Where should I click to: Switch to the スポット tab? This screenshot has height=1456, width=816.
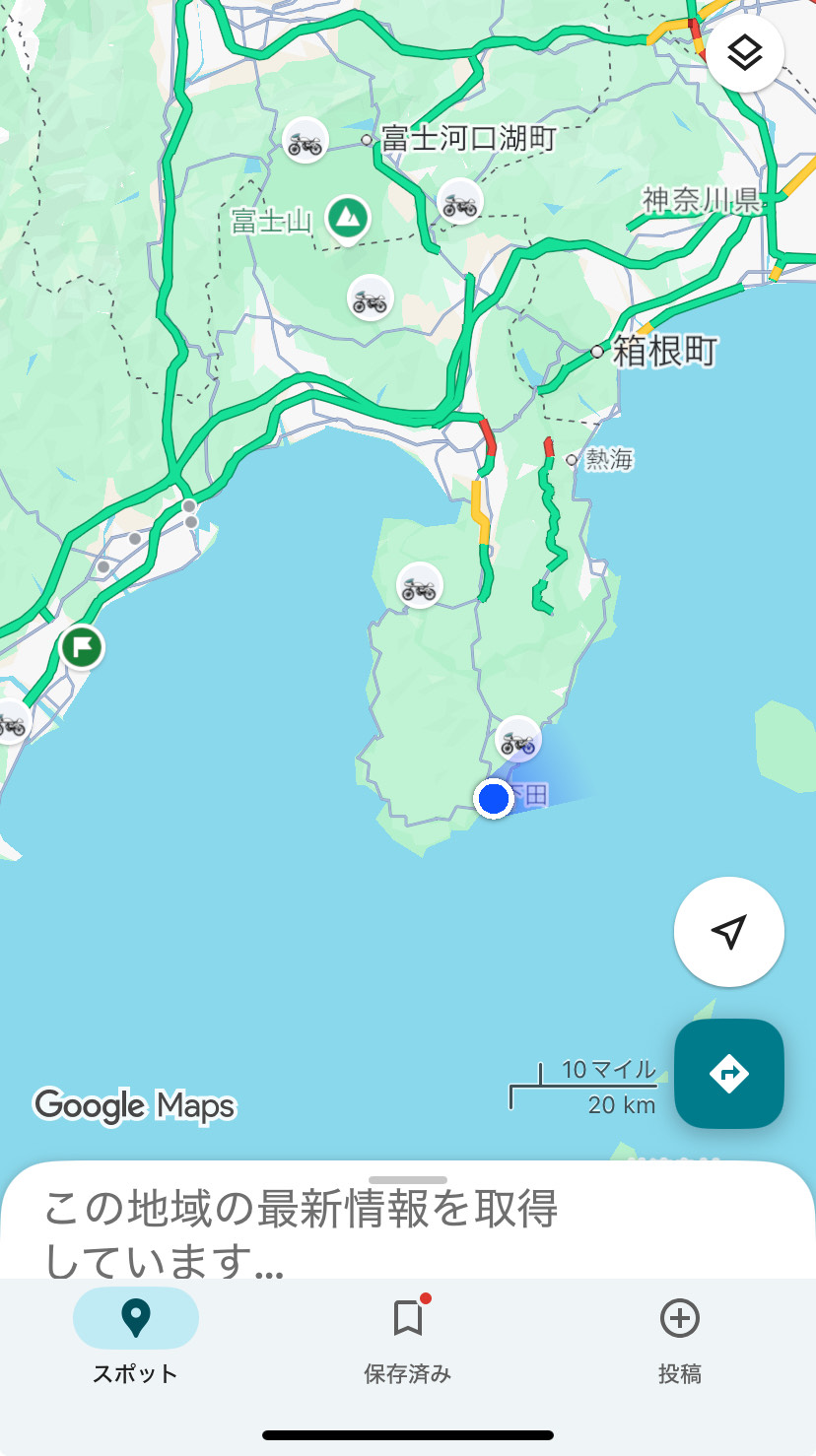[x=136, y=1335]
